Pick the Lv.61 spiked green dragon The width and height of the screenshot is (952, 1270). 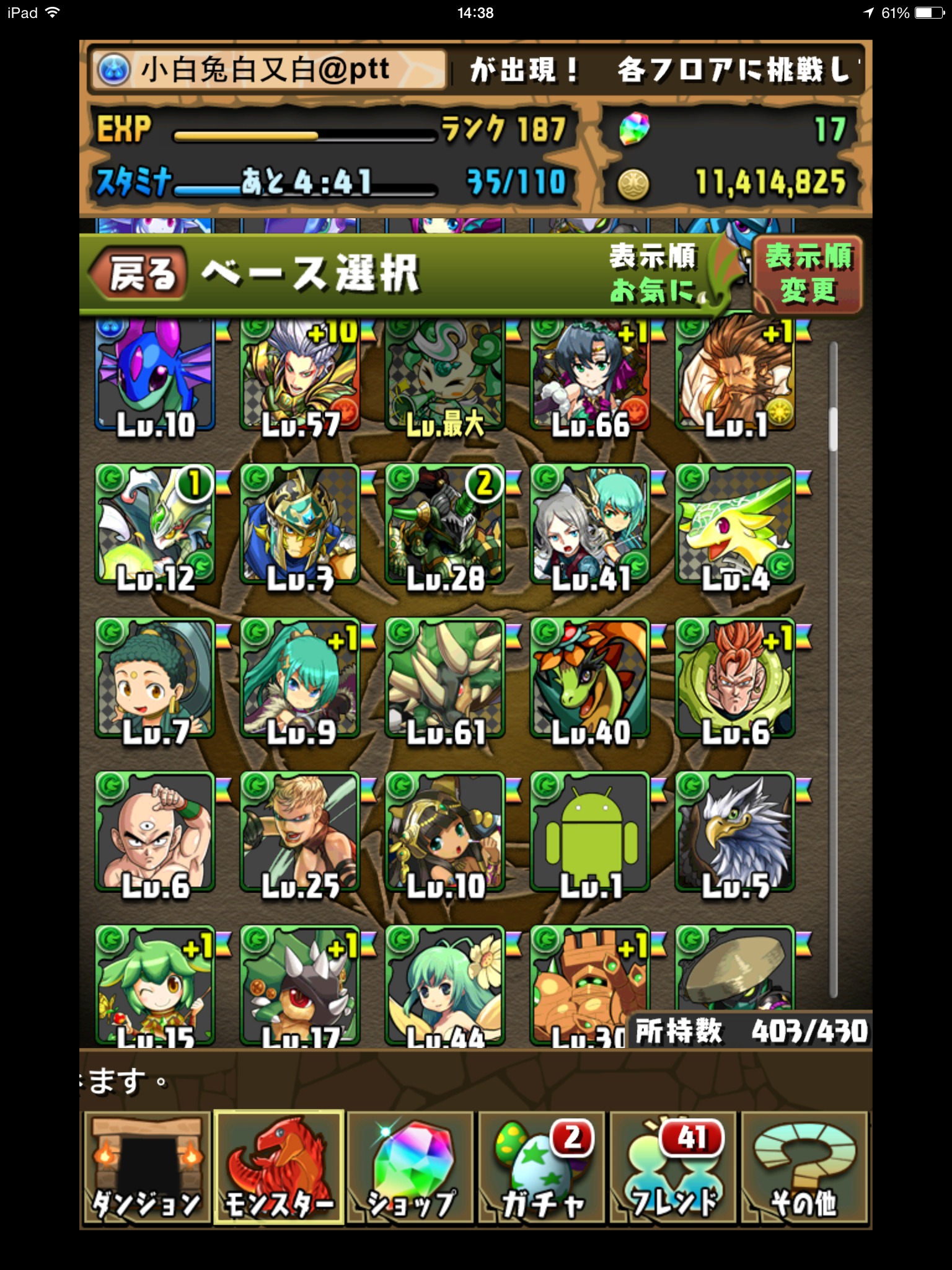coord(445,678)
